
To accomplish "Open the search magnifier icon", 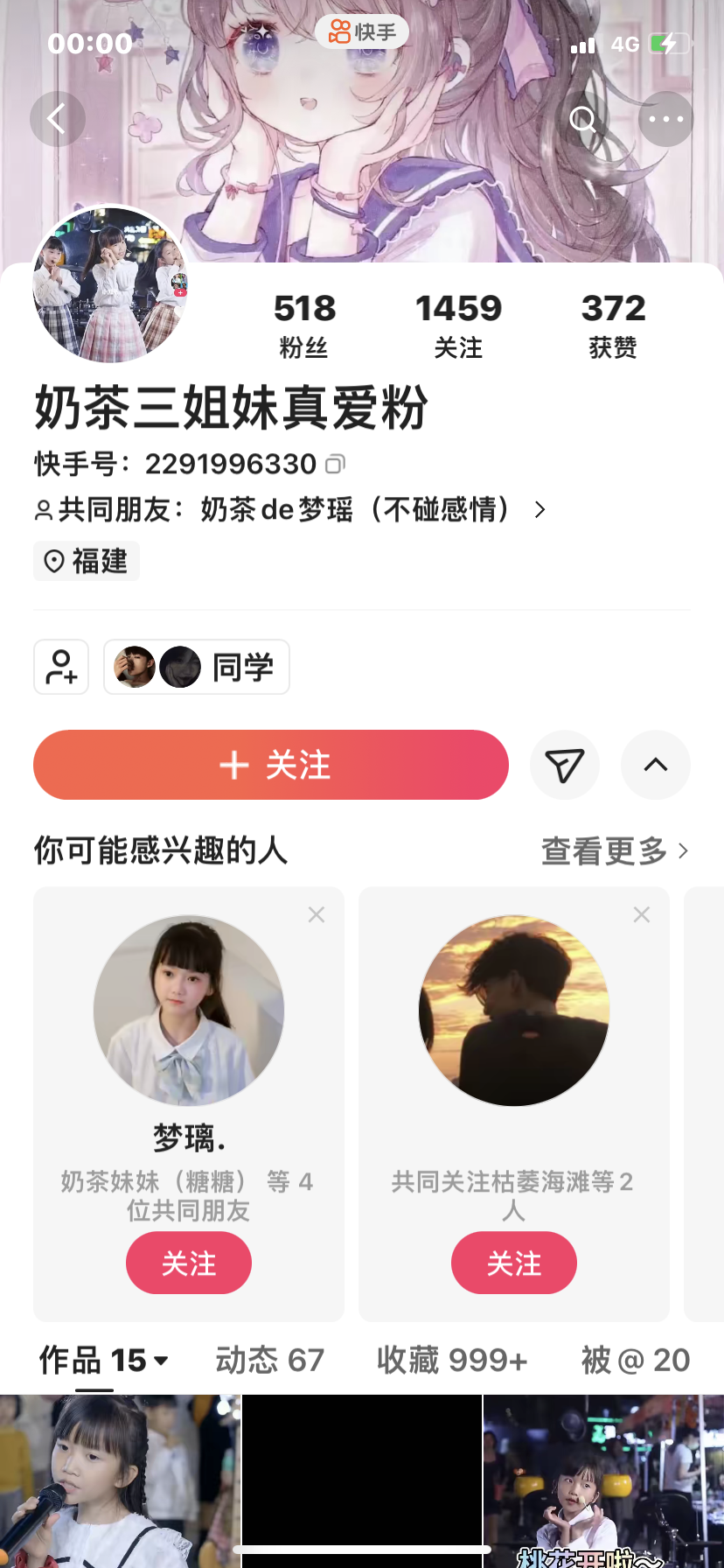I will pyautogui.click(x=583, y=119).
